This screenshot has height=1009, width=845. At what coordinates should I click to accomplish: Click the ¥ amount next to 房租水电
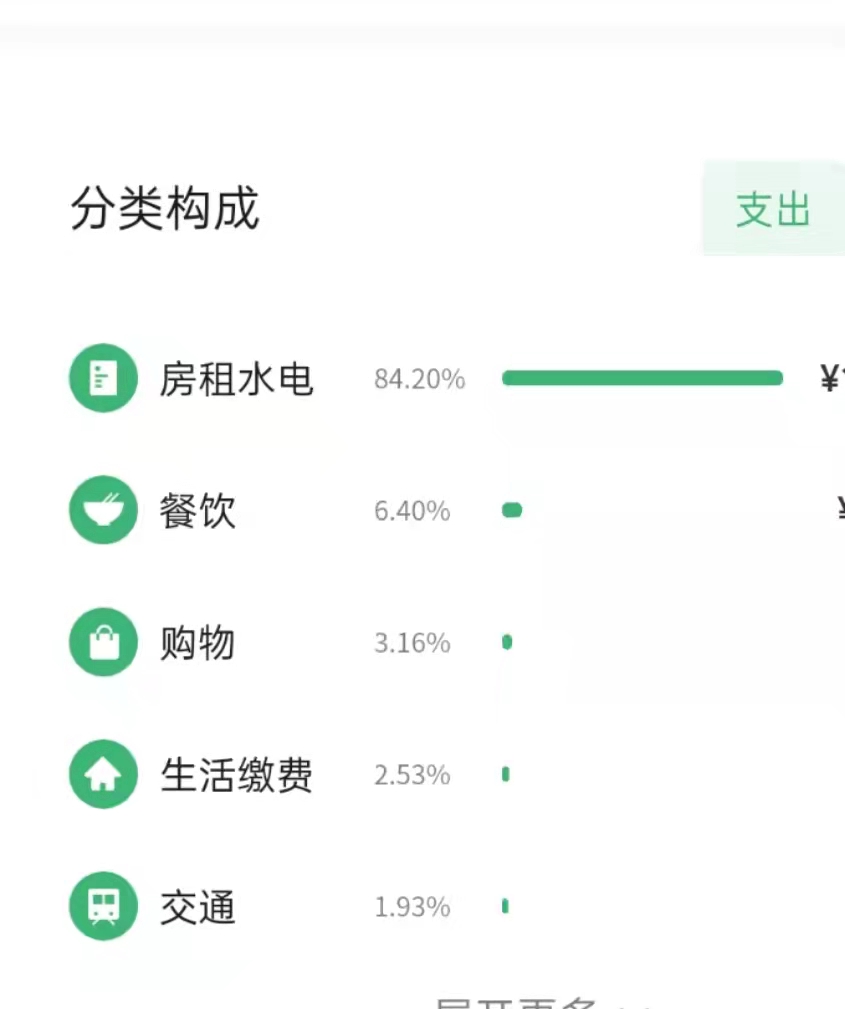(x=828, y=378)
